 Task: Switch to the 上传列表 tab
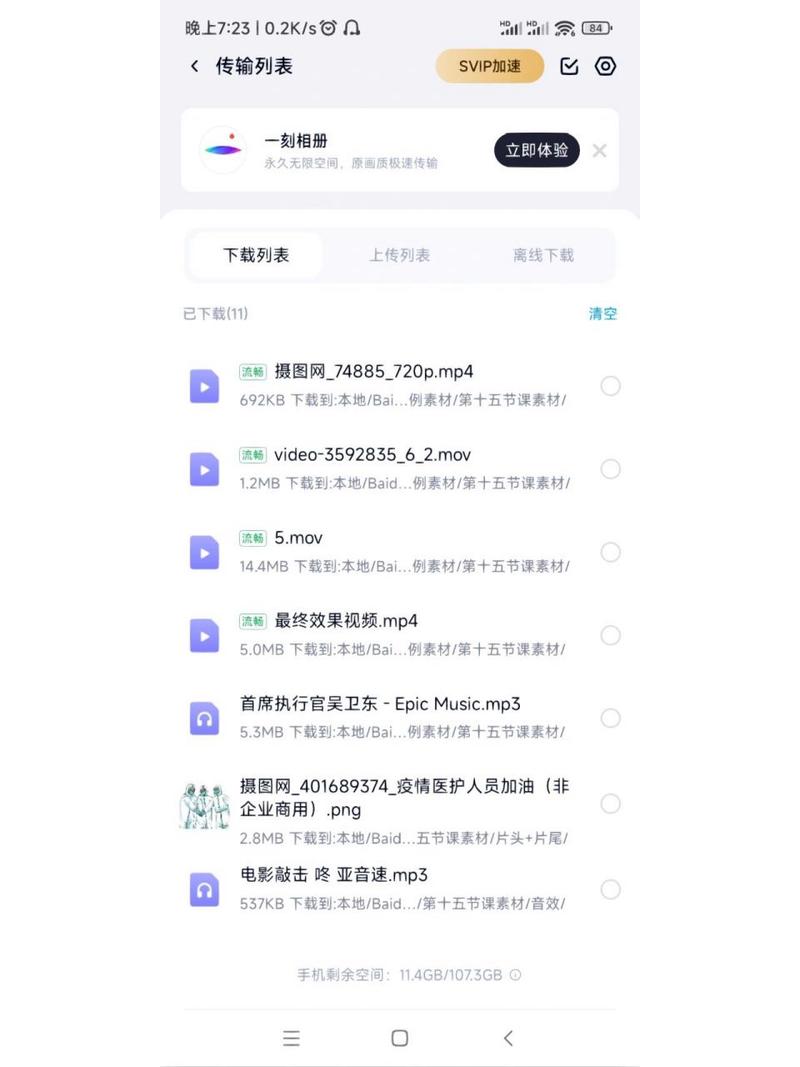[x=400, y=255]
